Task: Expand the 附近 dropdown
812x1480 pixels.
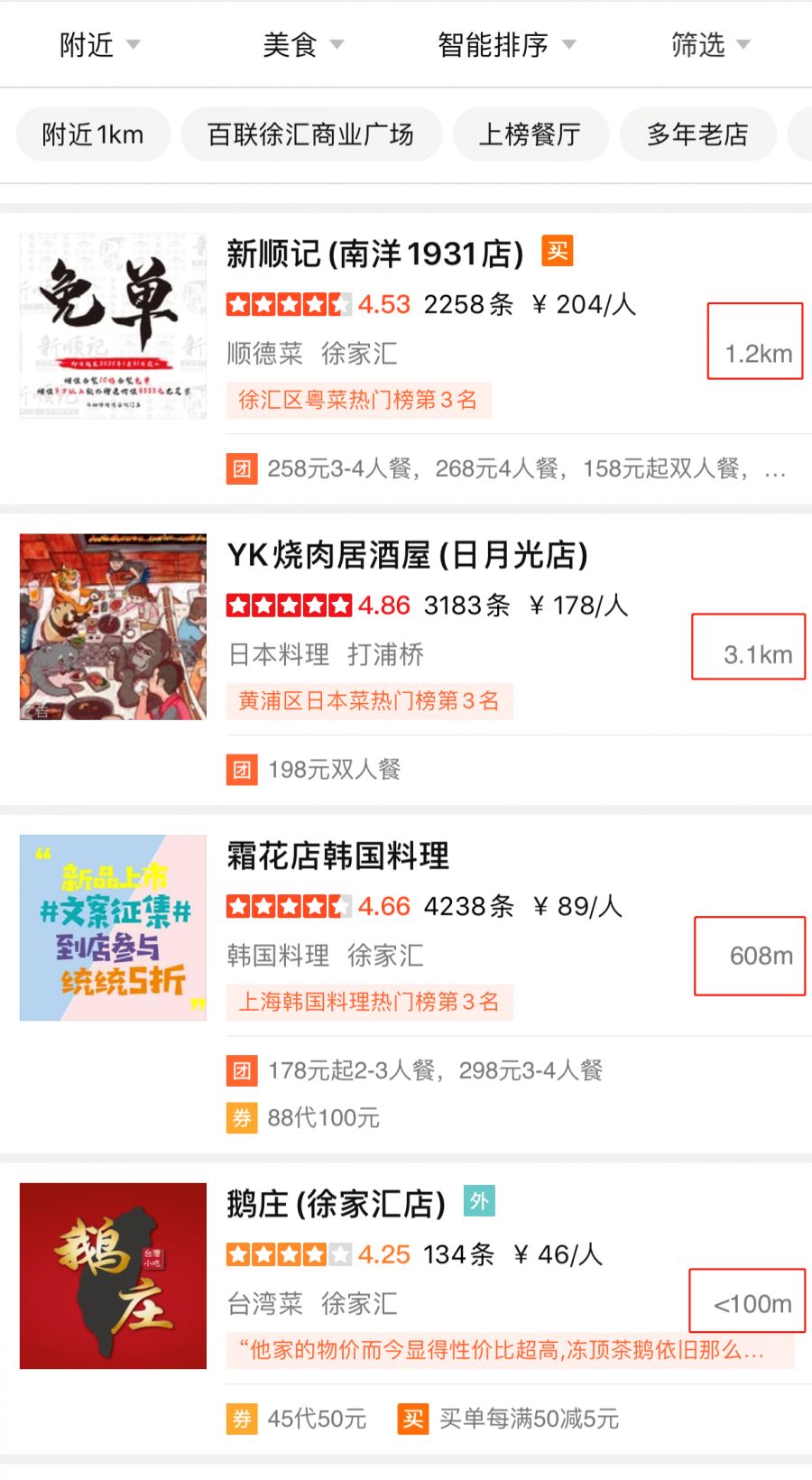Action: pos(99,44)
